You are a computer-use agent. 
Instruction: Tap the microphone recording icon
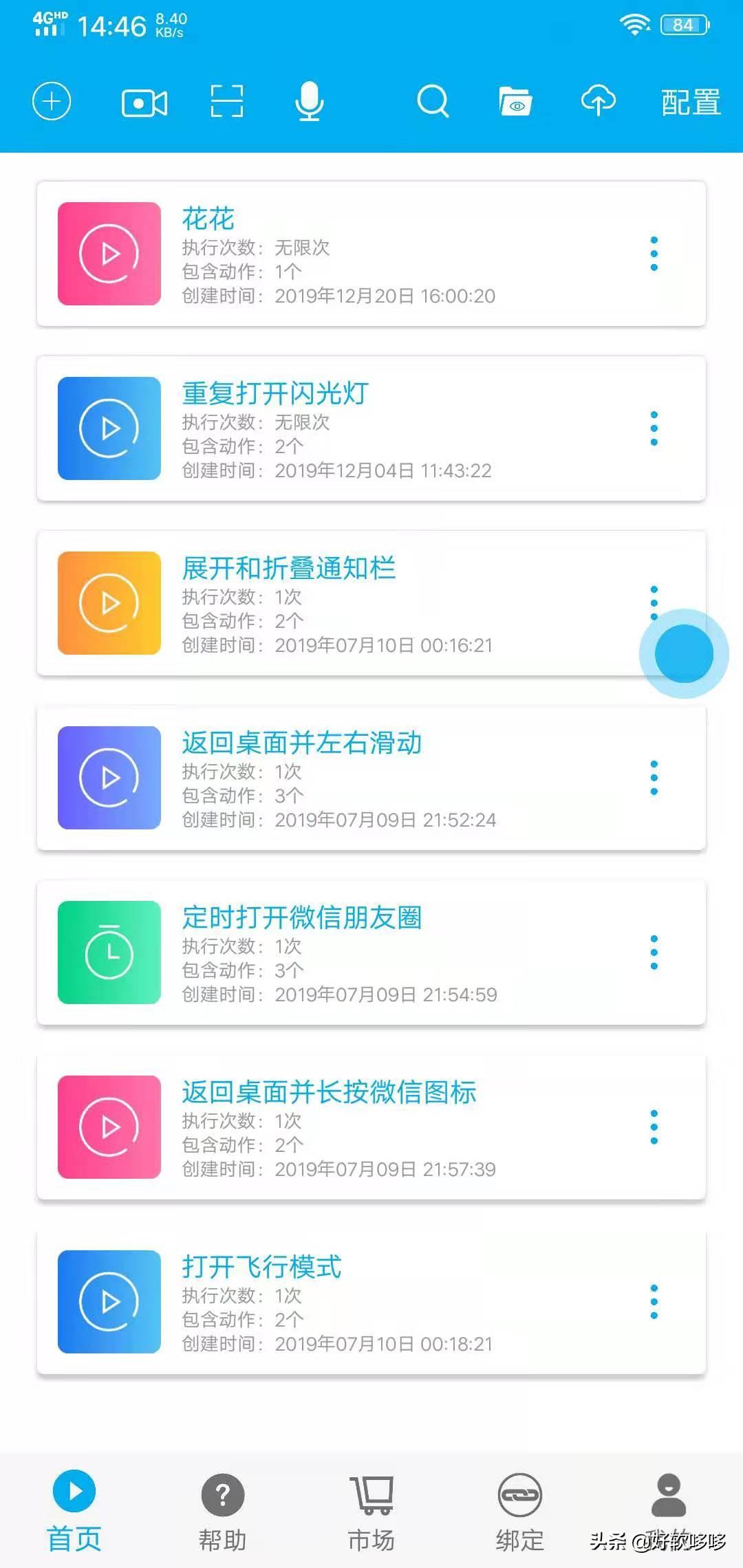pos(308,101)
